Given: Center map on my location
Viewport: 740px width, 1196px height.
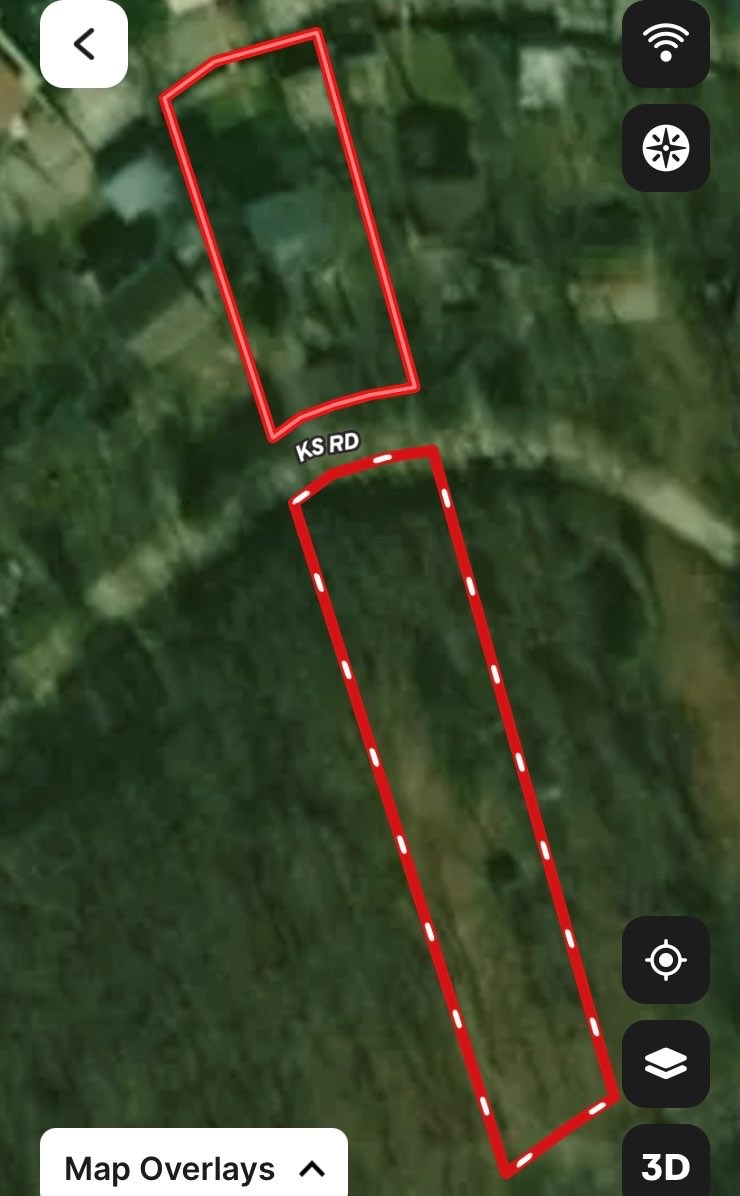Looking at the screenshot, I should pos(666,960).
